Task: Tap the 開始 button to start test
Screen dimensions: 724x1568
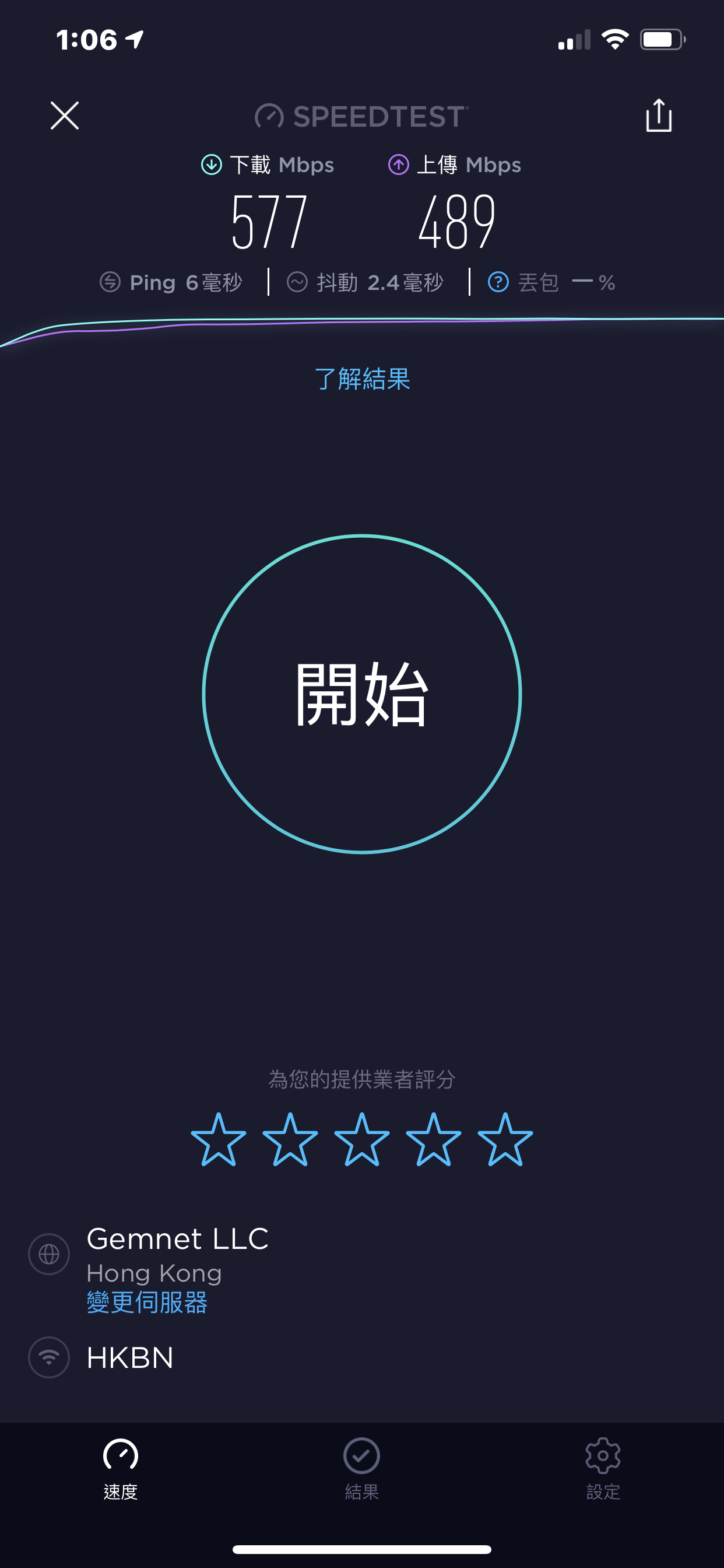Action: point(362,694)
